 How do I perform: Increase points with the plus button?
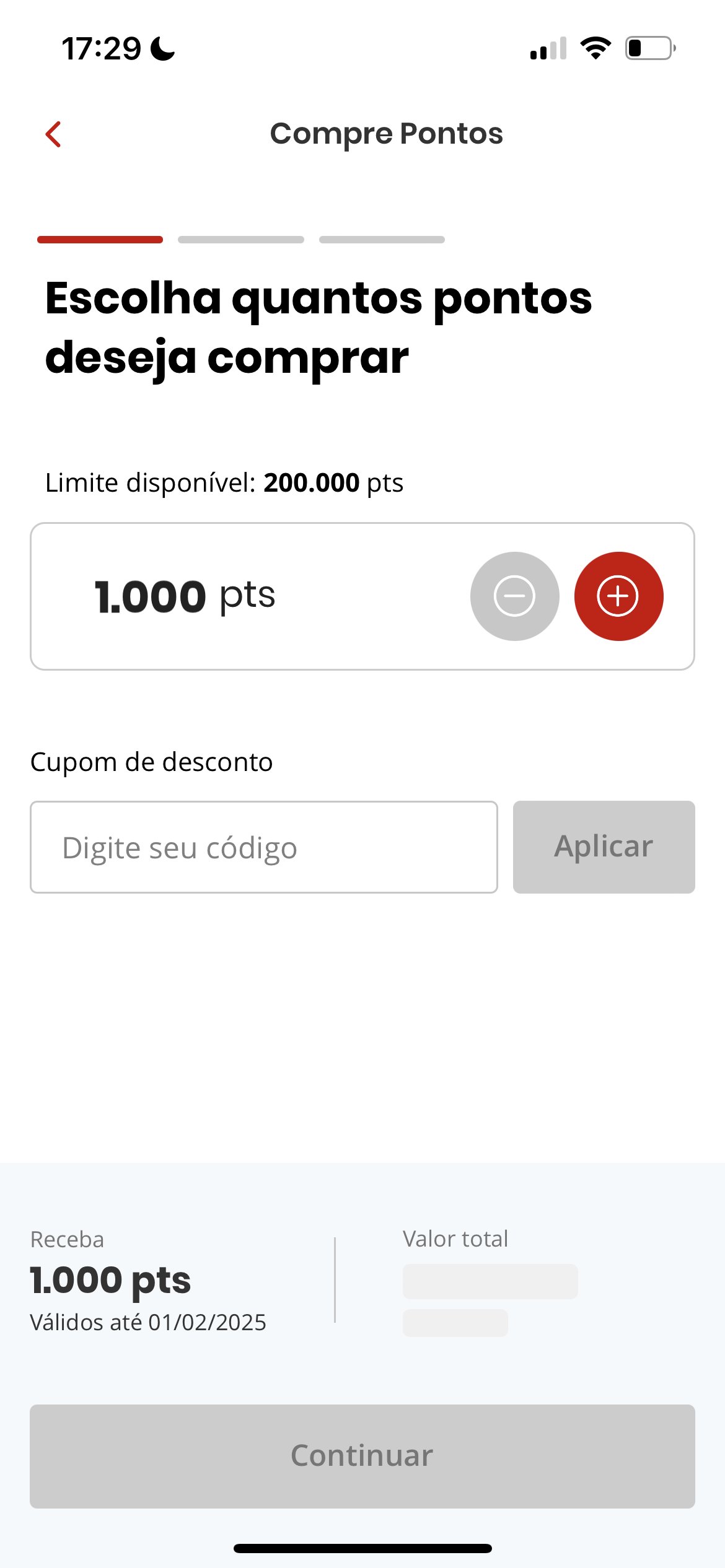618,596
